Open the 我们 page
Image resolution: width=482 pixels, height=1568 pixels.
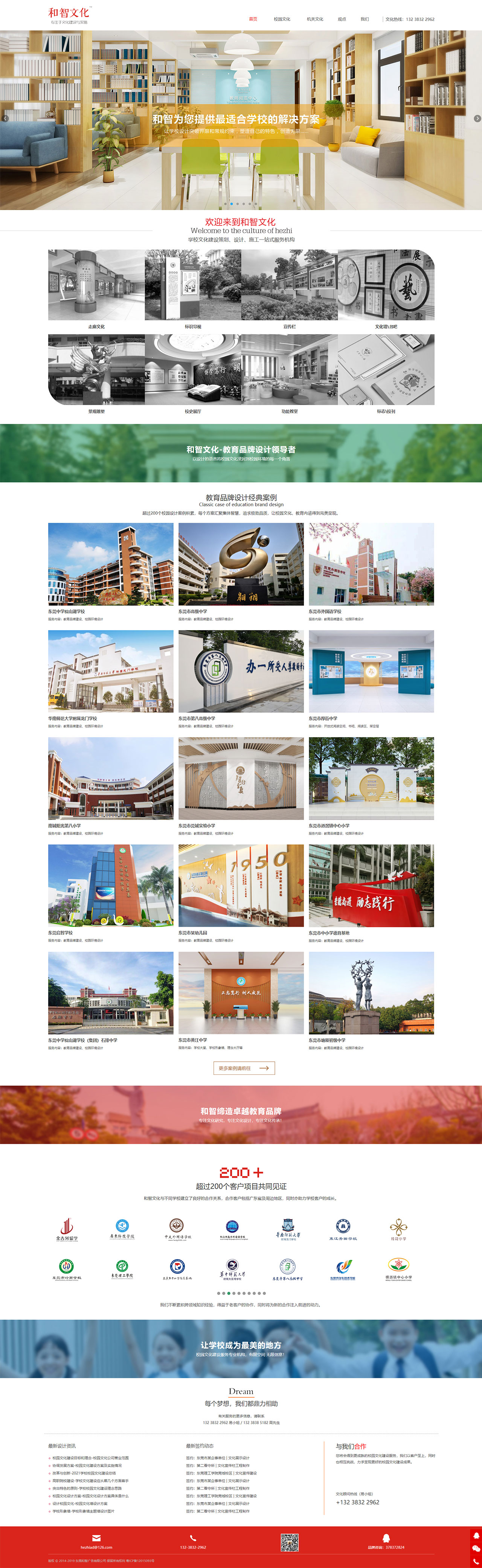click(364, 19)
